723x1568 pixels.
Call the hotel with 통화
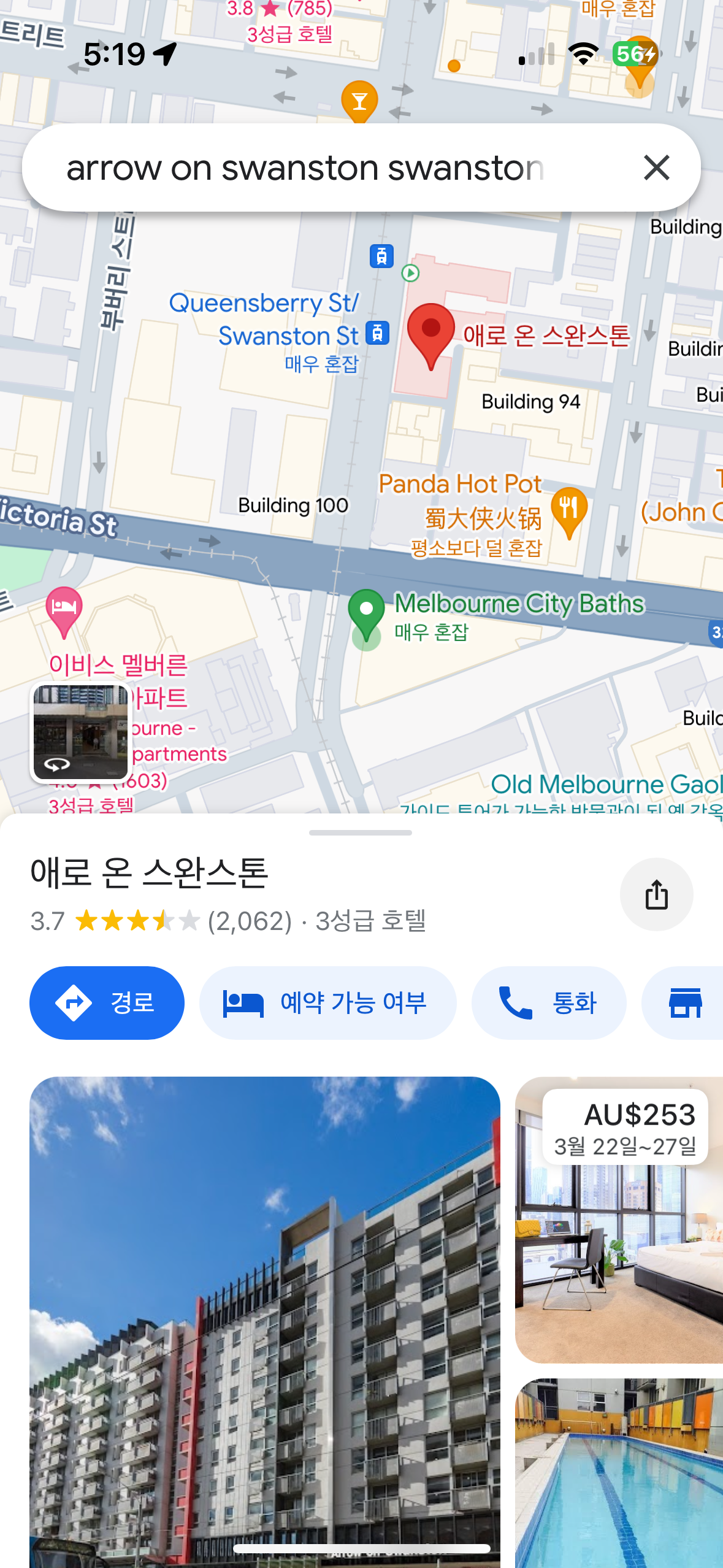(548, 1003)
